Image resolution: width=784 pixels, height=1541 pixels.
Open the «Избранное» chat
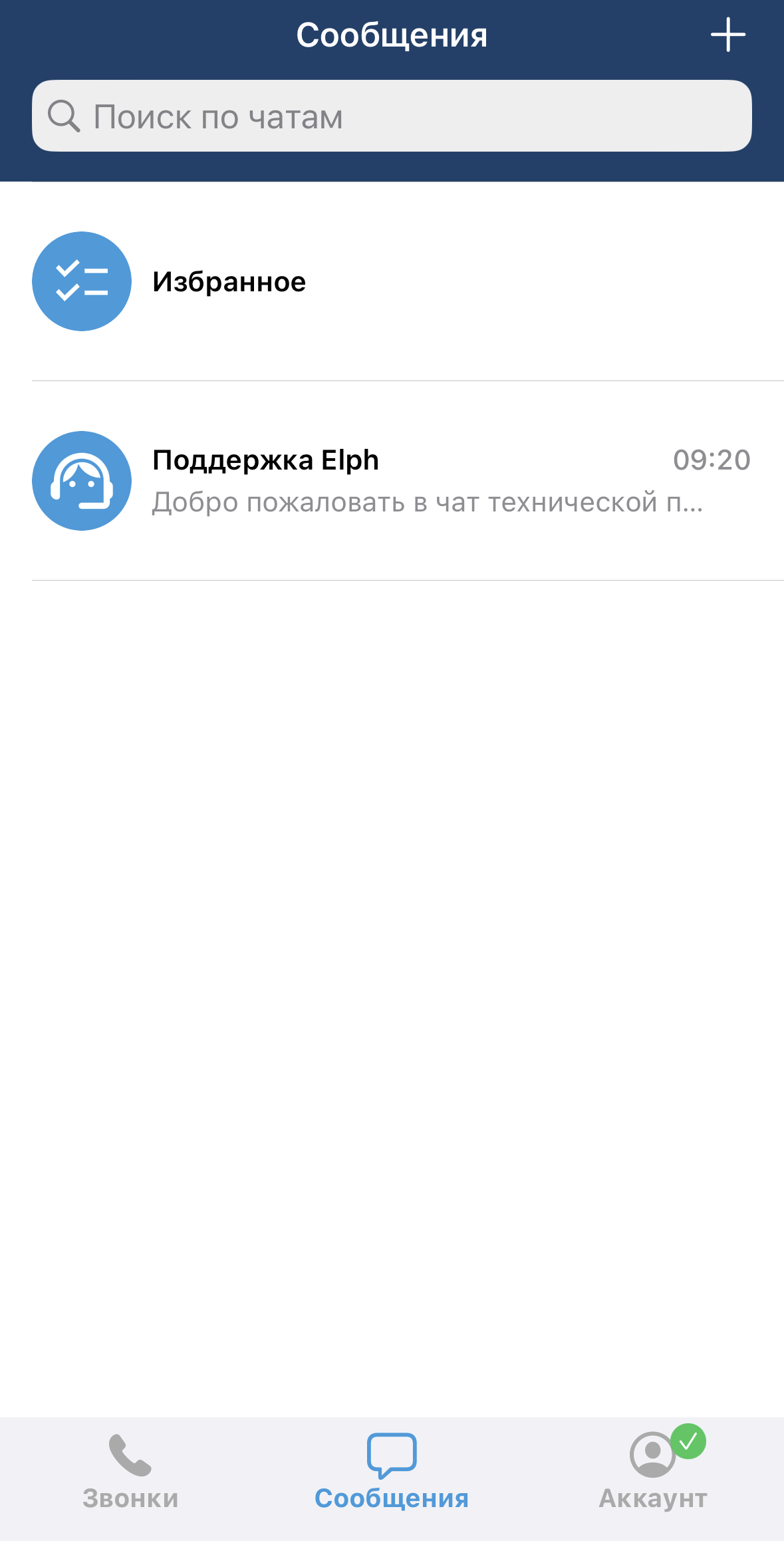point(392,281)
